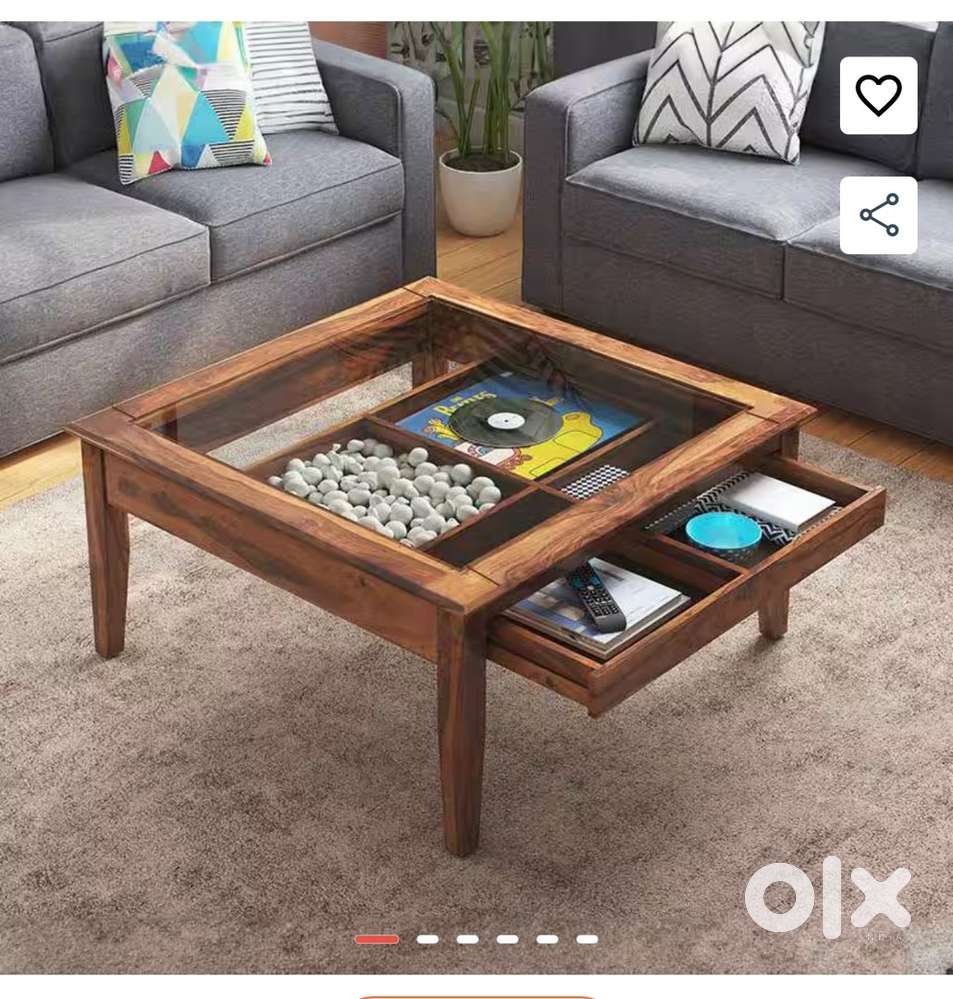Add this coffee table listing to favorites
The image size is (953, 999).
pos(878,96)
